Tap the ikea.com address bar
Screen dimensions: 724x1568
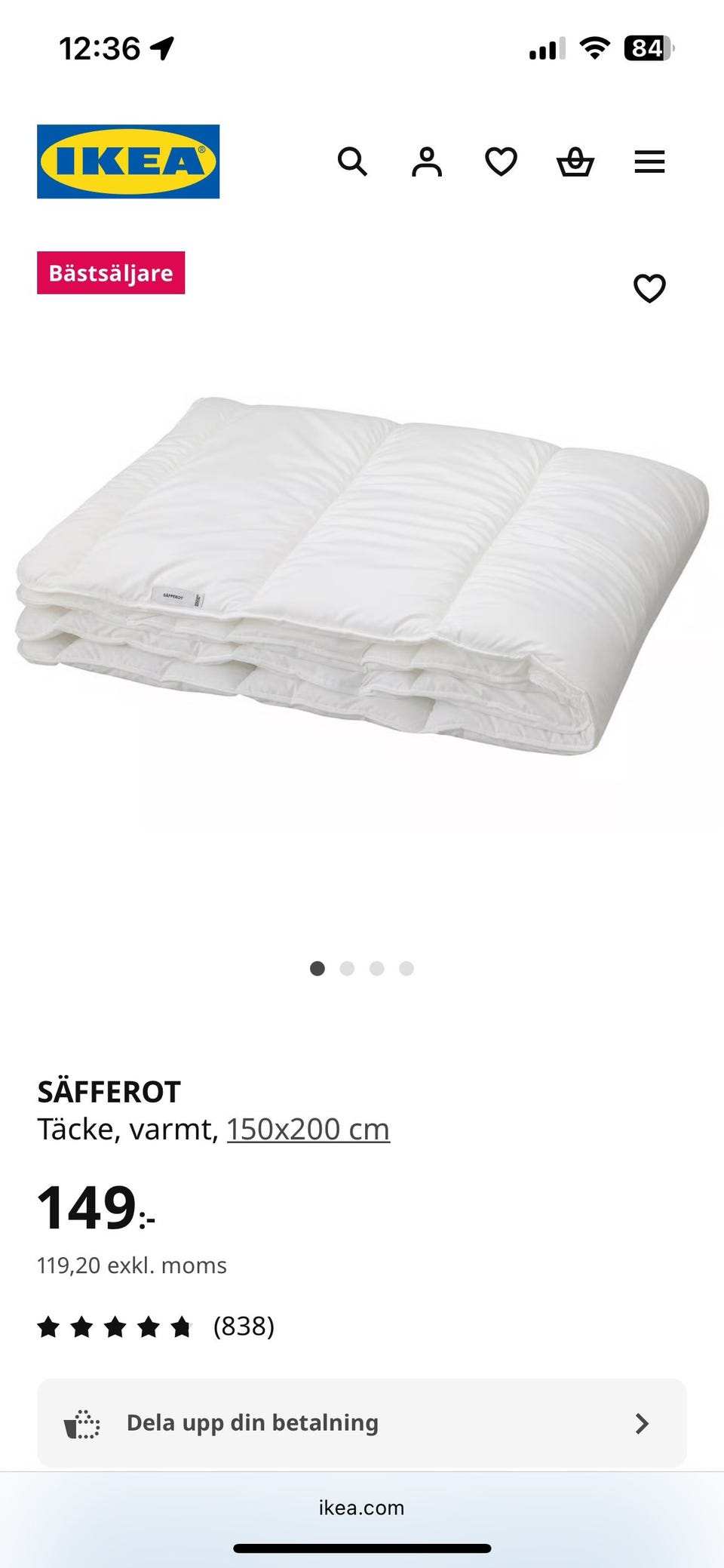click(x=362, y=1508)
